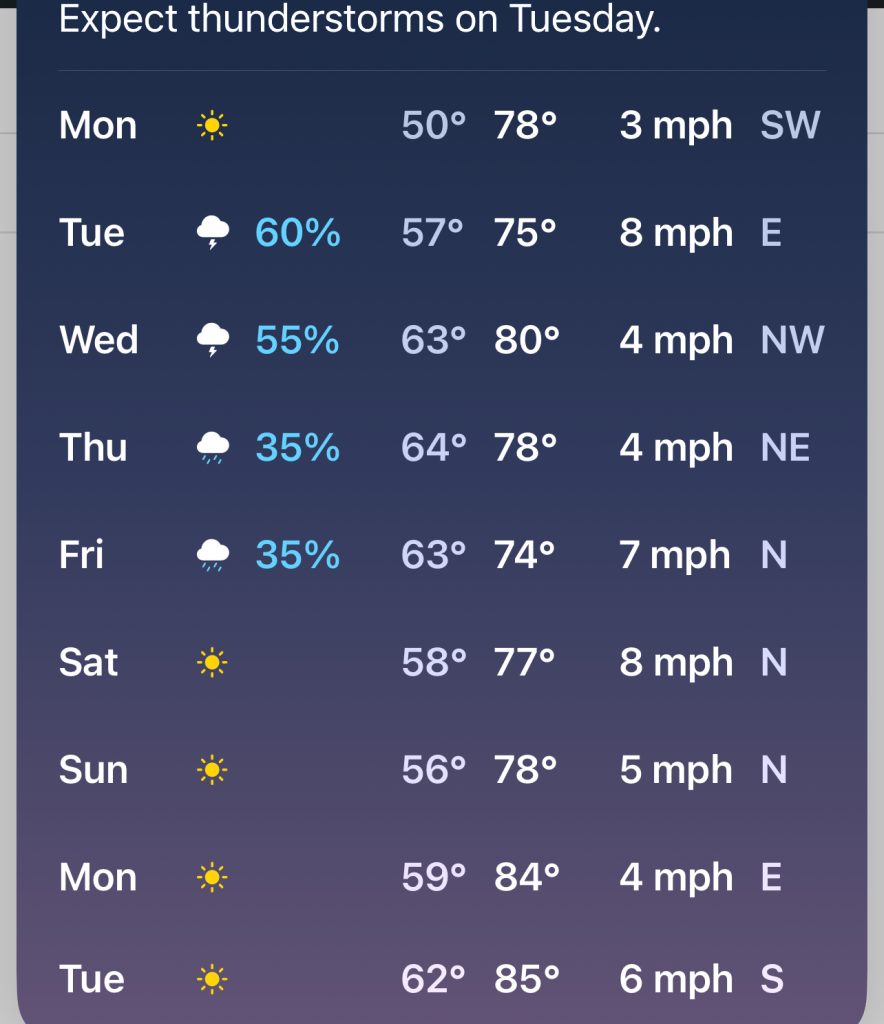This screenshot has height=1024, width=884.
Task: Open Tuesday's forecast with 60% thunderstorm chance
Action: point(440,233)
